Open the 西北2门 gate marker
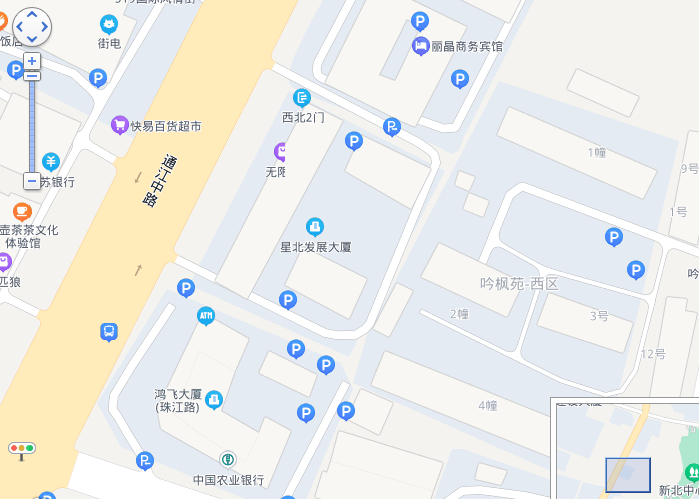Image resolution: width=699 pixels, height=499 pixels. pos(302,98)
